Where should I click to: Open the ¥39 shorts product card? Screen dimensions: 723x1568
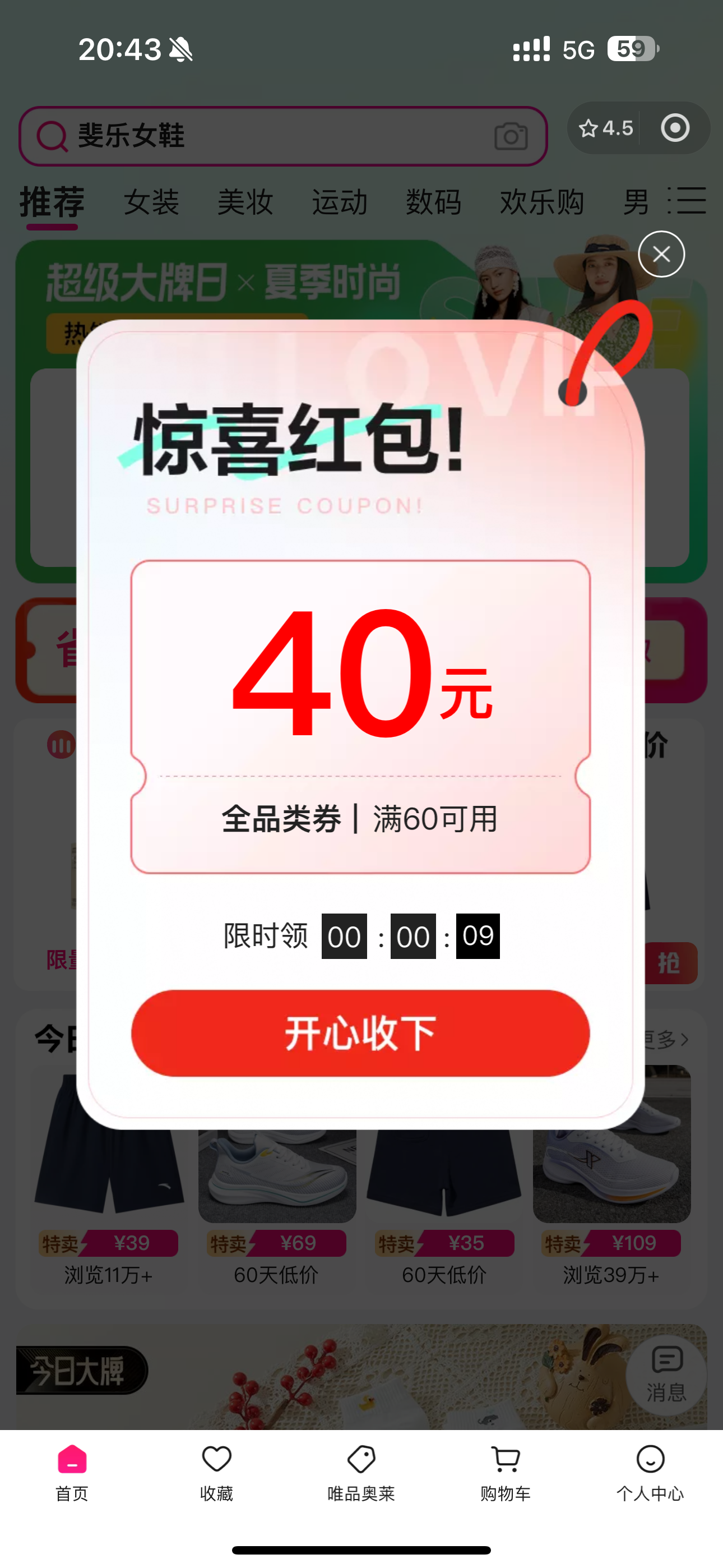tap(108, 1193)
